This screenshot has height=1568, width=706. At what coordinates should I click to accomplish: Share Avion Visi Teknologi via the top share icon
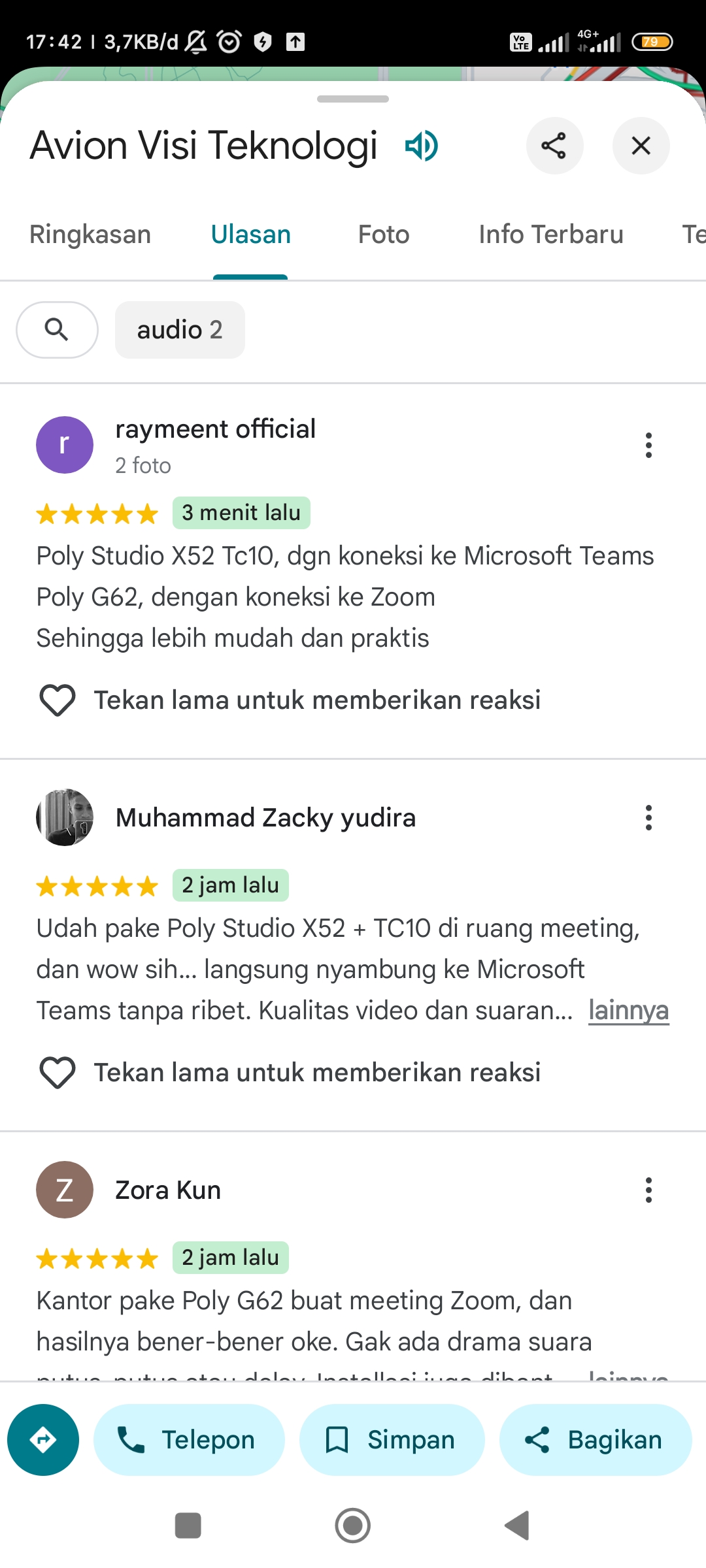point(554,146)
